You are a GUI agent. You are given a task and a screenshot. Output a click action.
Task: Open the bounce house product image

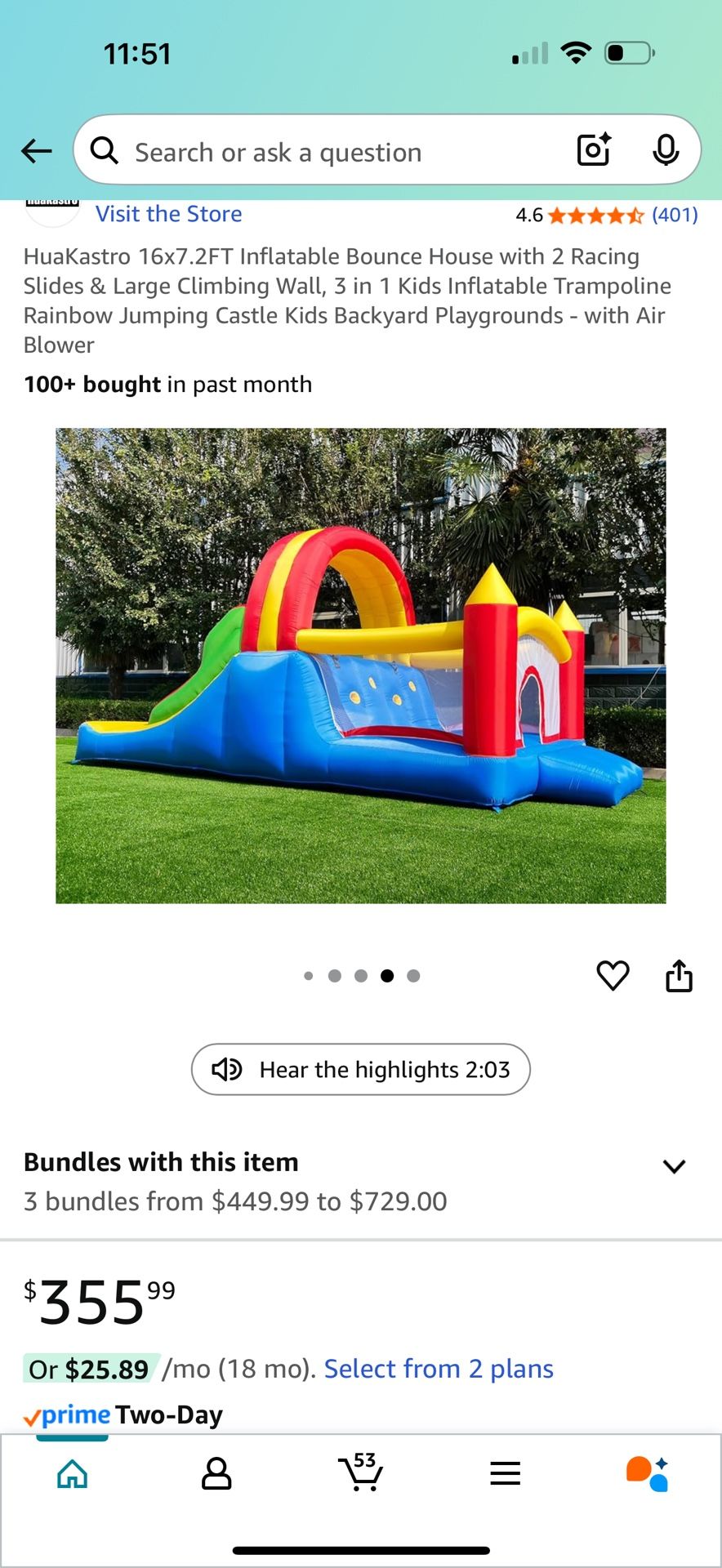point(360,666)
